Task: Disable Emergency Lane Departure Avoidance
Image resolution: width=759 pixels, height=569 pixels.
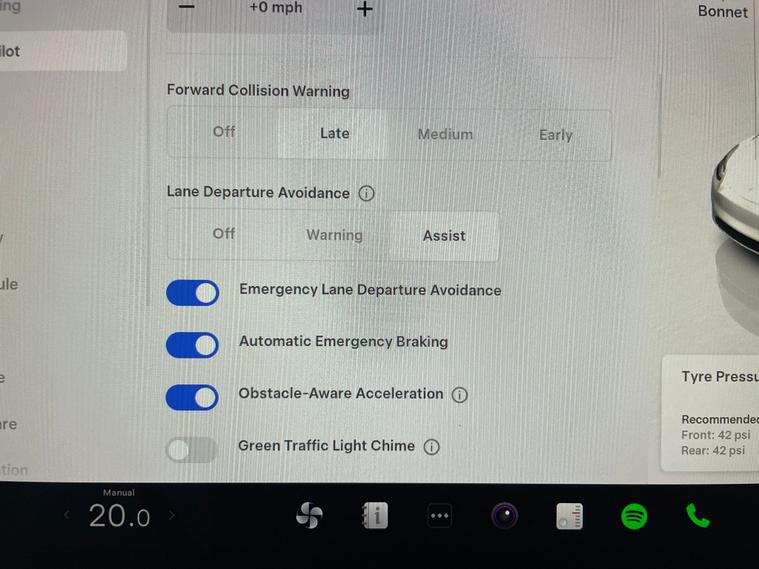Action: point(192,293)
